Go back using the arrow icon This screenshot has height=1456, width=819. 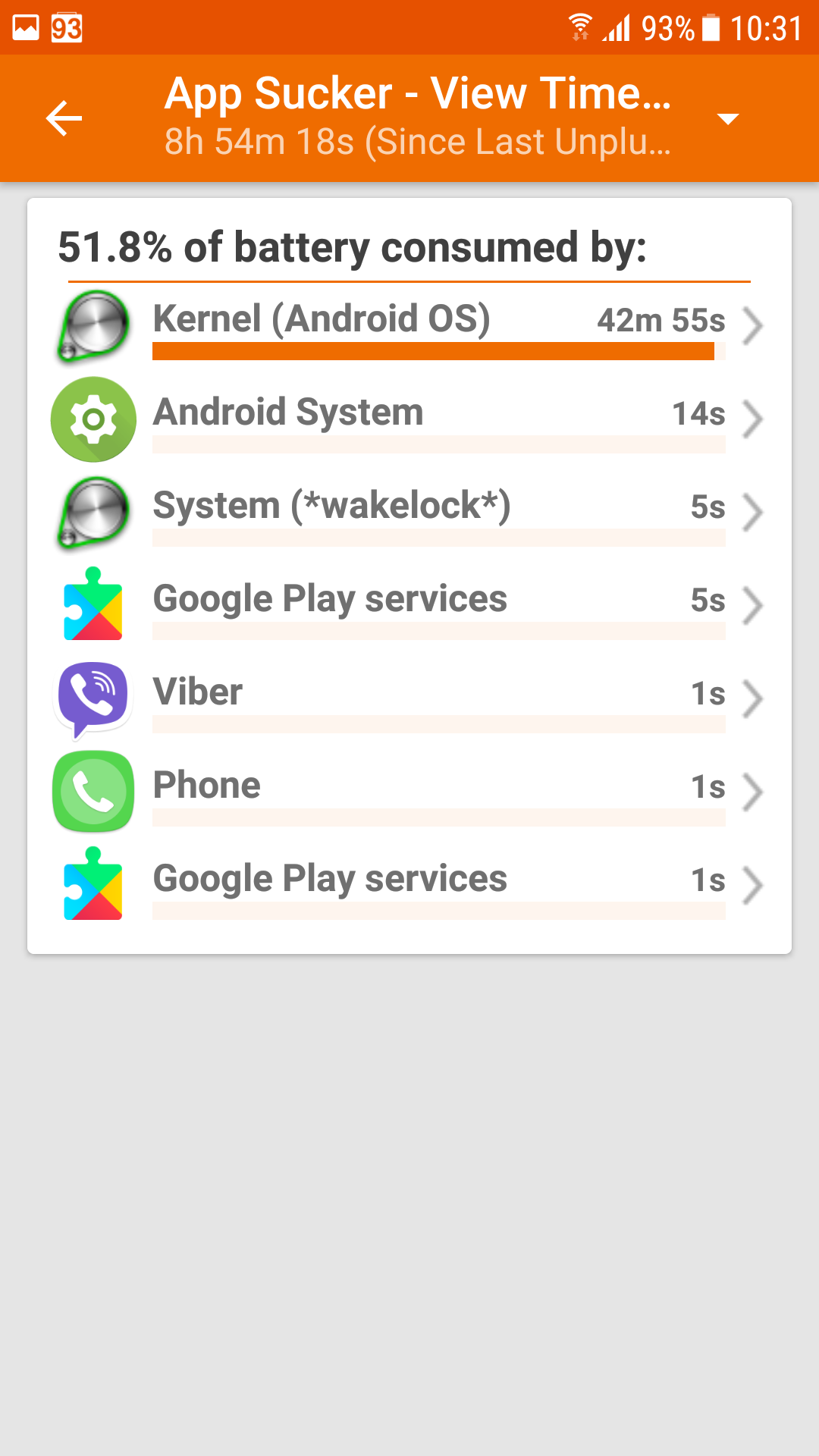pyautogui.click(x=64, y=118)
